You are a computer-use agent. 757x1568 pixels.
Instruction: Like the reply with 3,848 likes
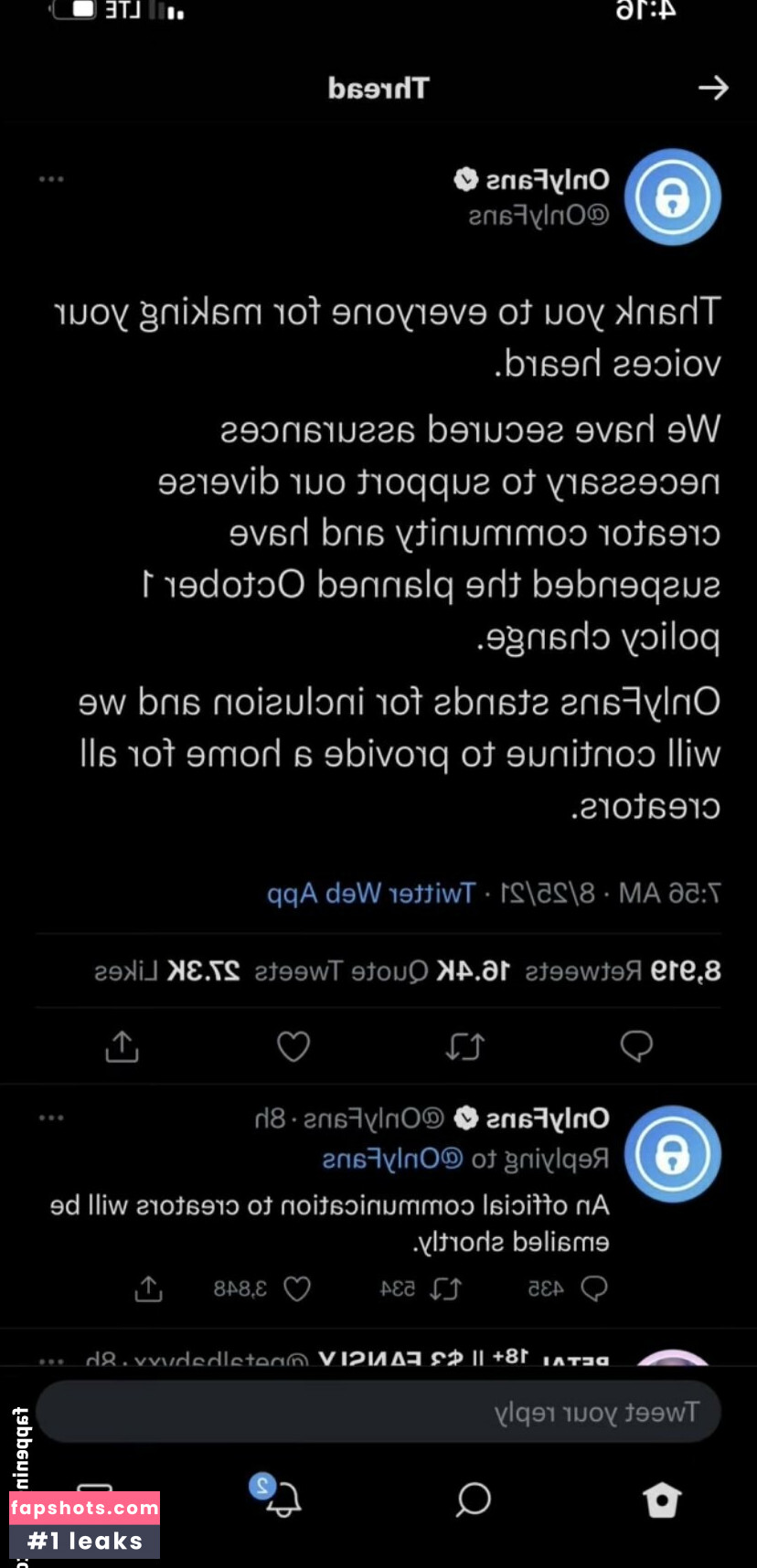[x=296, y=1288]
